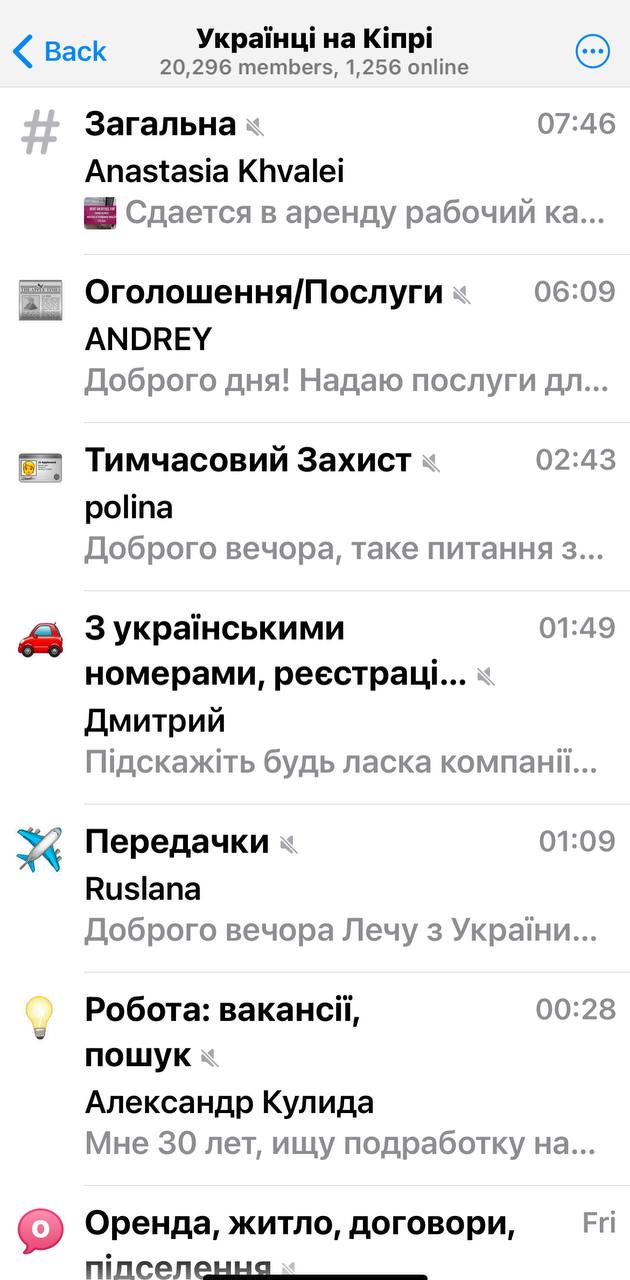The height and width of the screenshot is (1280, 630).
Task: Go back using the Back button
Action: tap(59, 50)
